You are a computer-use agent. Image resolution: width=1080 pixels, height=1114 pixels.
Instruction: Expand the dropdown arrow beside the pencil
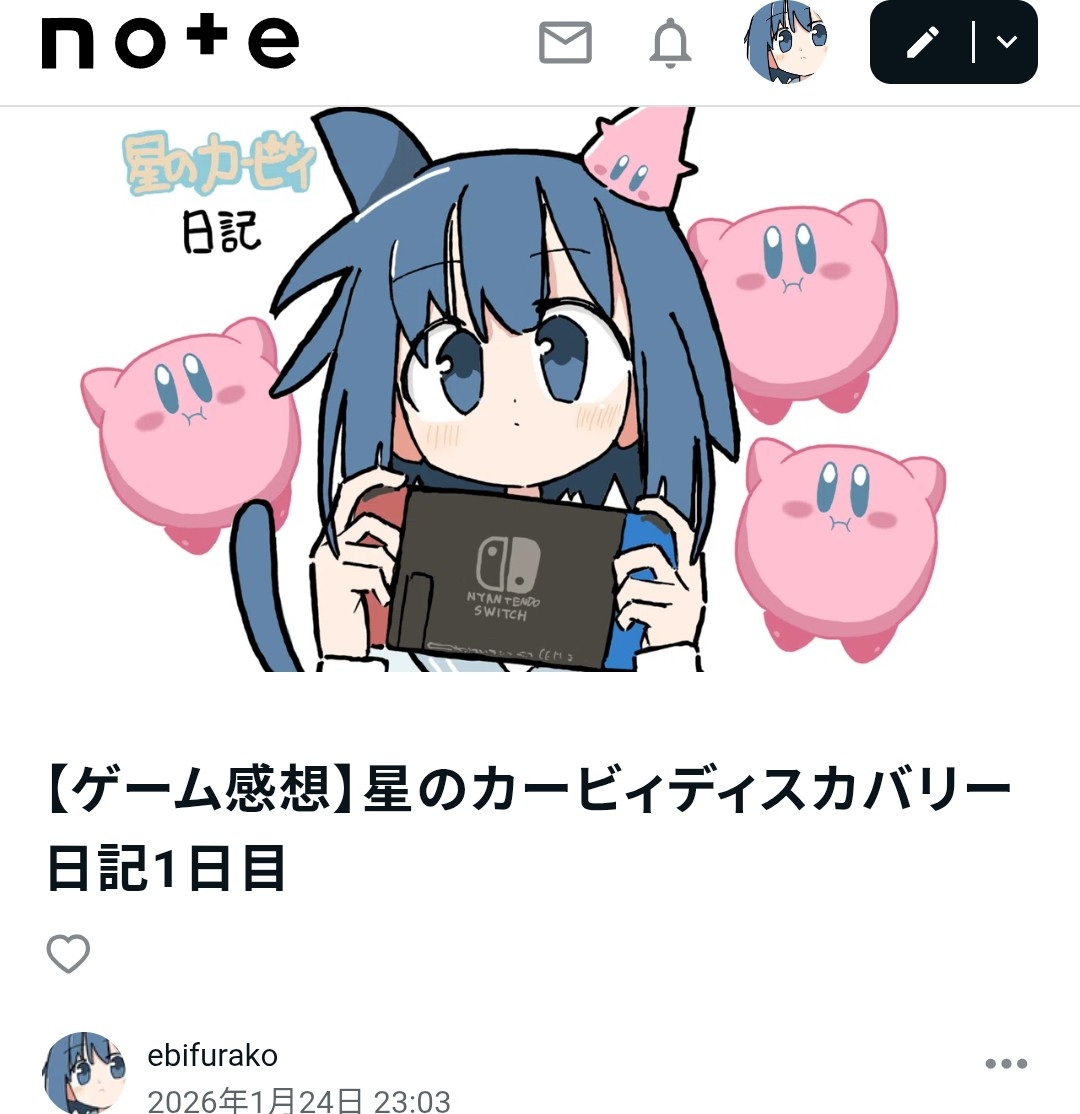click(x=1007, y=42)
